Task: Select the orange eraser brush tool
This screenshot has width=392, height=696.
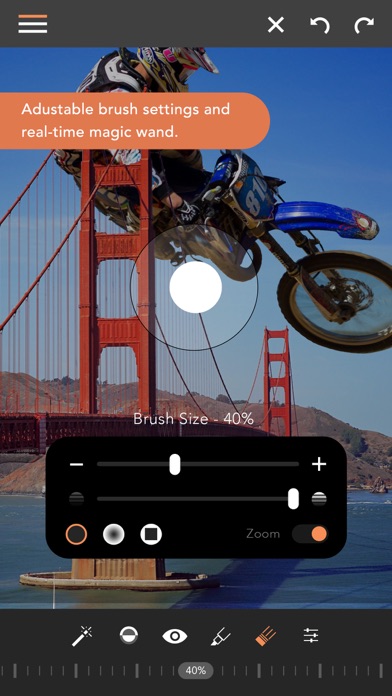Action: 266,636
